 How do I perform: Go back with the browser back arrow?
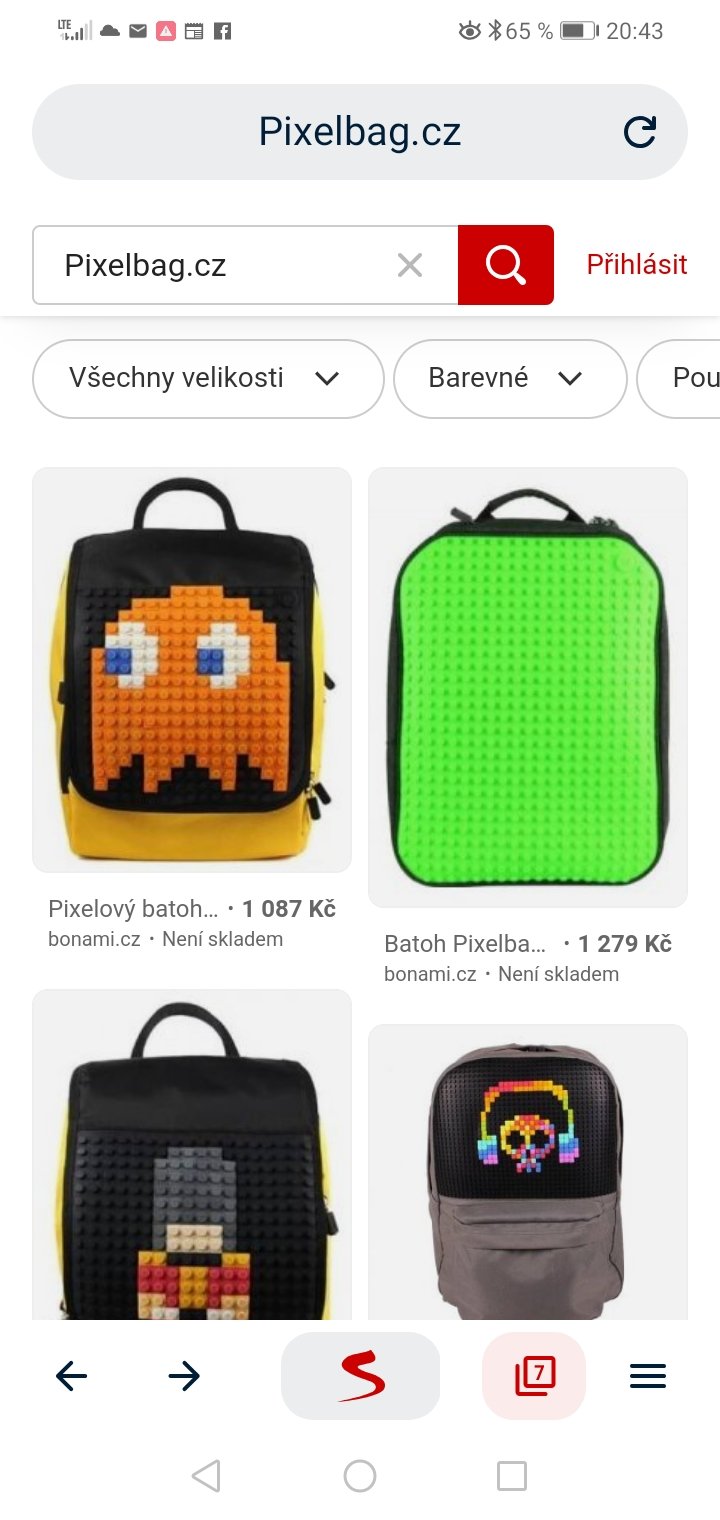72,1377
